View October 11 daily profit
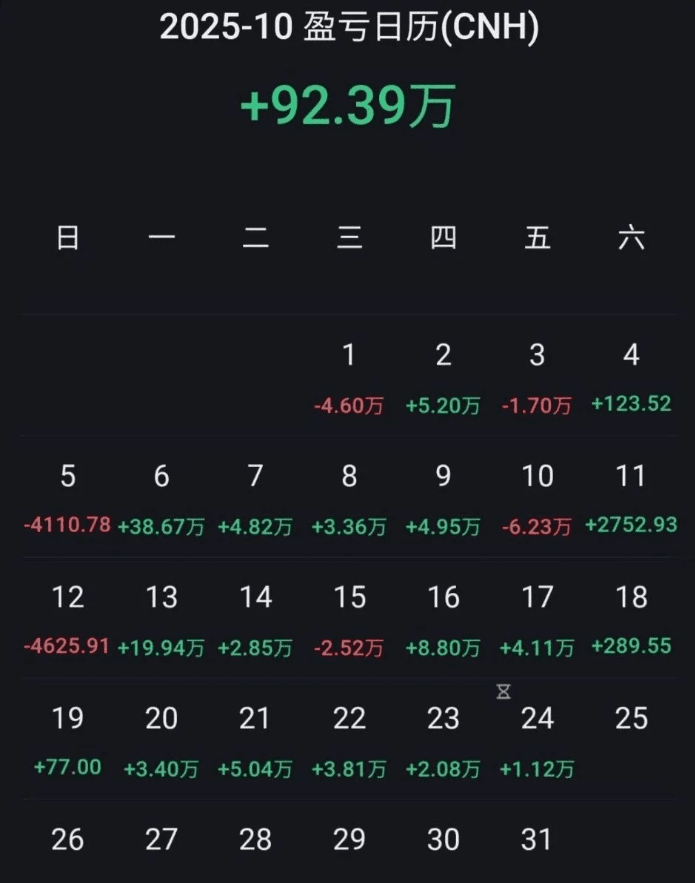 click(x=631, y=498)
